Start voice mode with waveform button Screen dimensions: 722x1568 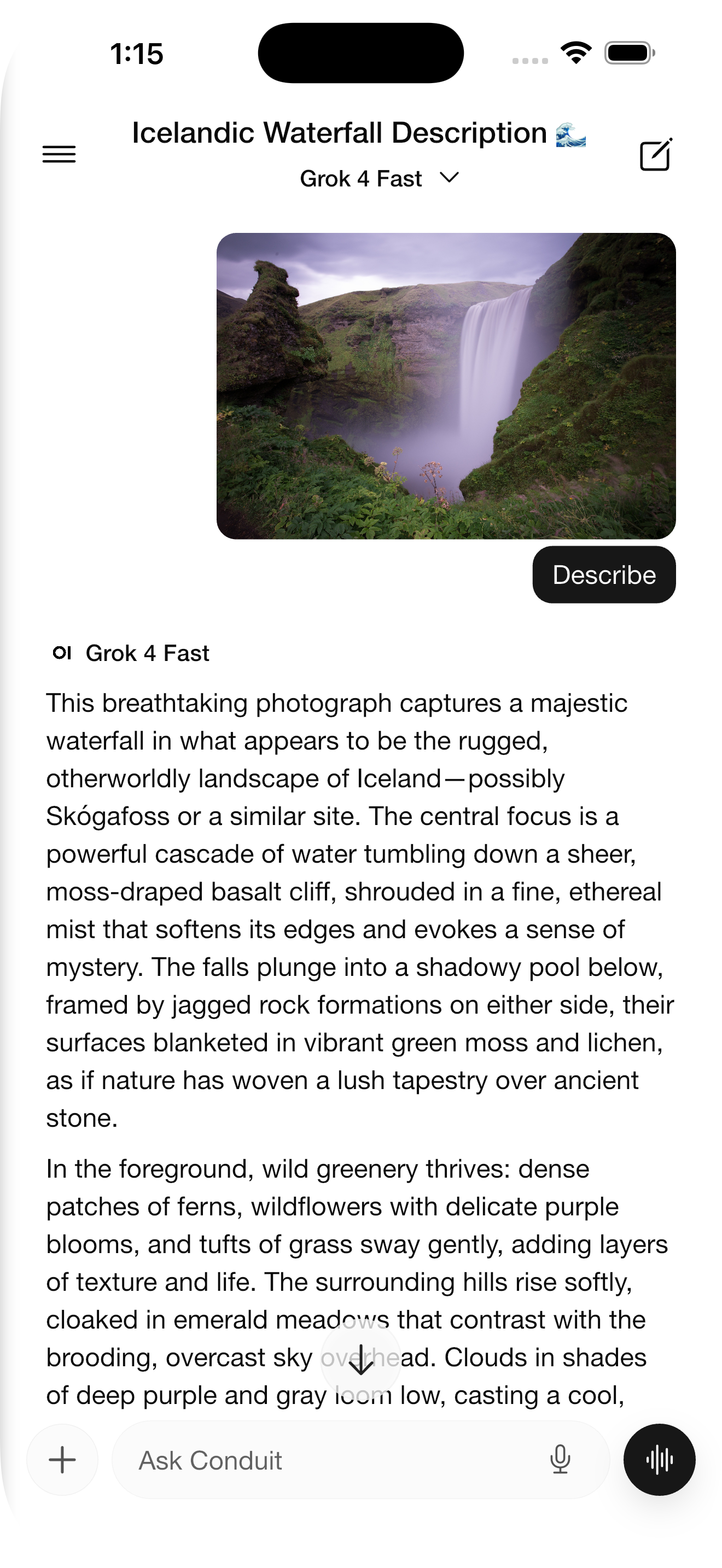(x=659, y=1460)
